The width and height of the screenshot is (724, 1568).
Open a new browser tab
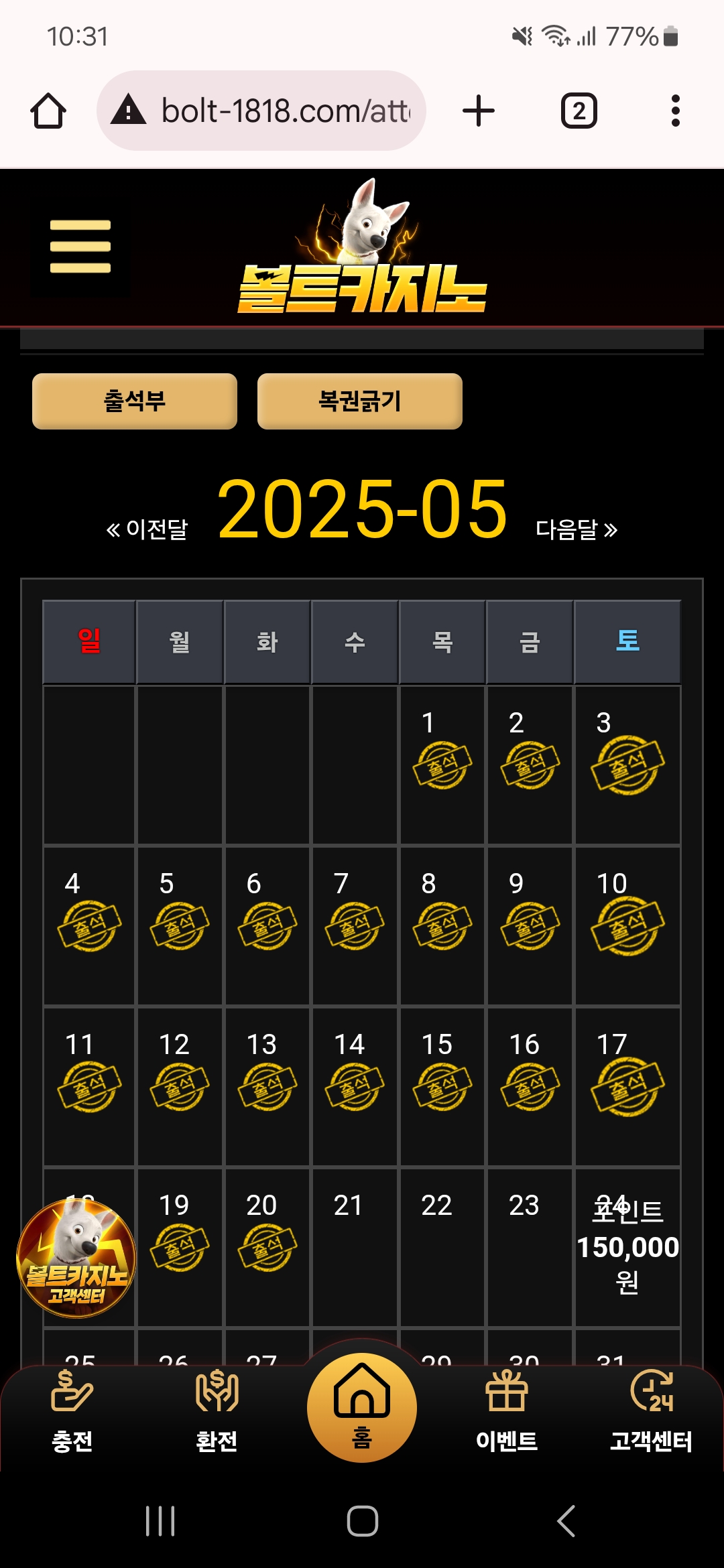tap(479, 111)
